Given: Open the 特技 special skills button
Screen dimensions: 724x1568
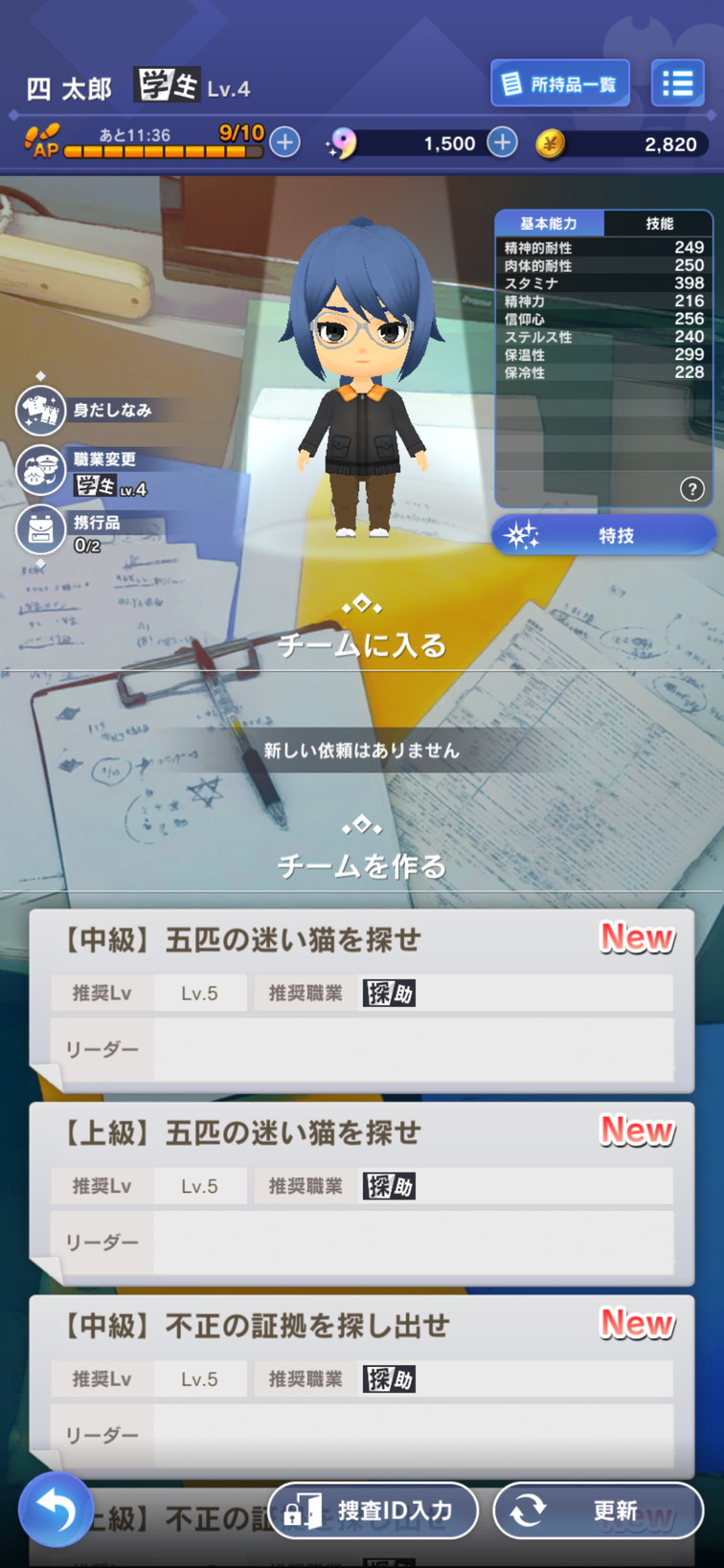Looking at the screenshot, I should [603, 535].
